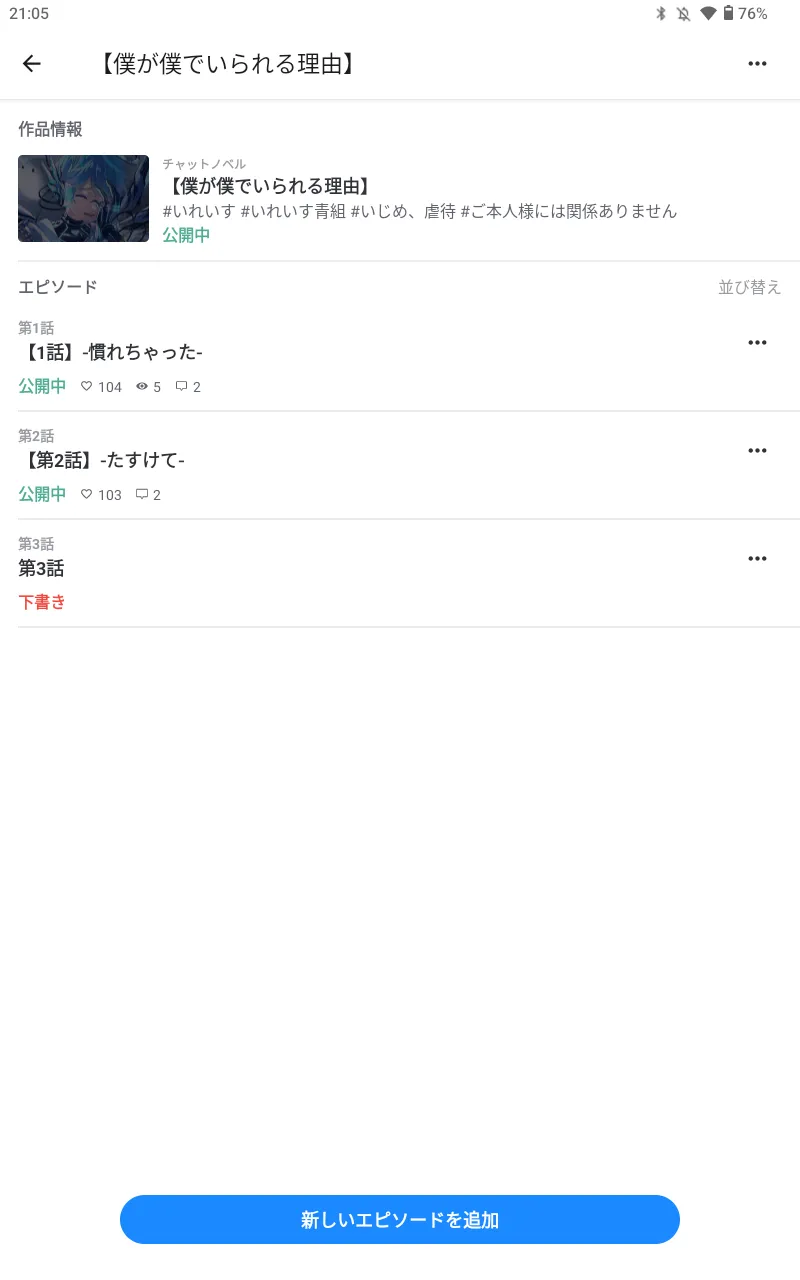Open more options for draft 第3話
The height and width of the screenshot is (1280, 800).
[x=757, y=559]
